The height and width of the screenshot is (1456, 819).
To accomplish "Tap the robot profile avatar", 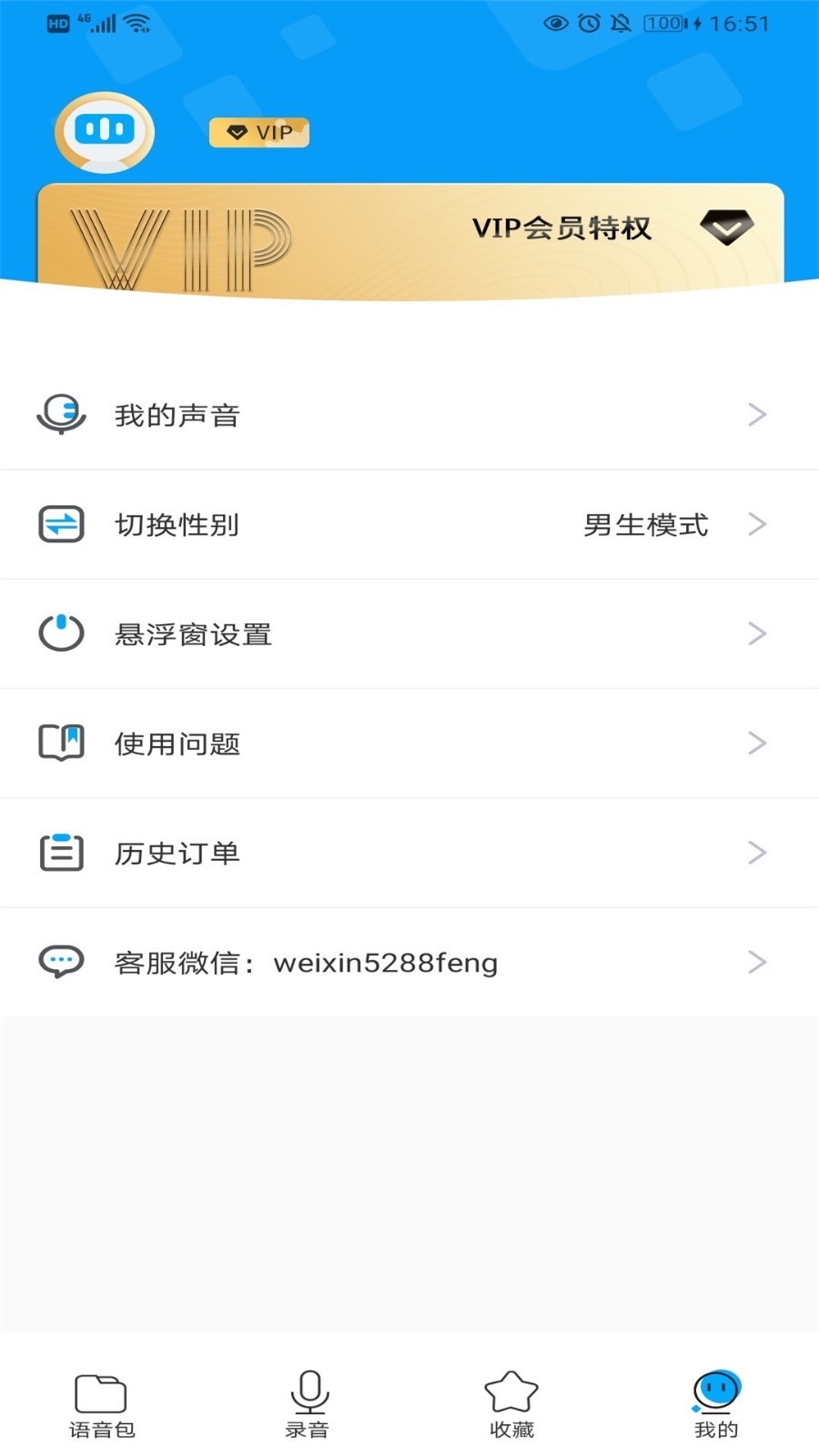I will pos(105,133).
